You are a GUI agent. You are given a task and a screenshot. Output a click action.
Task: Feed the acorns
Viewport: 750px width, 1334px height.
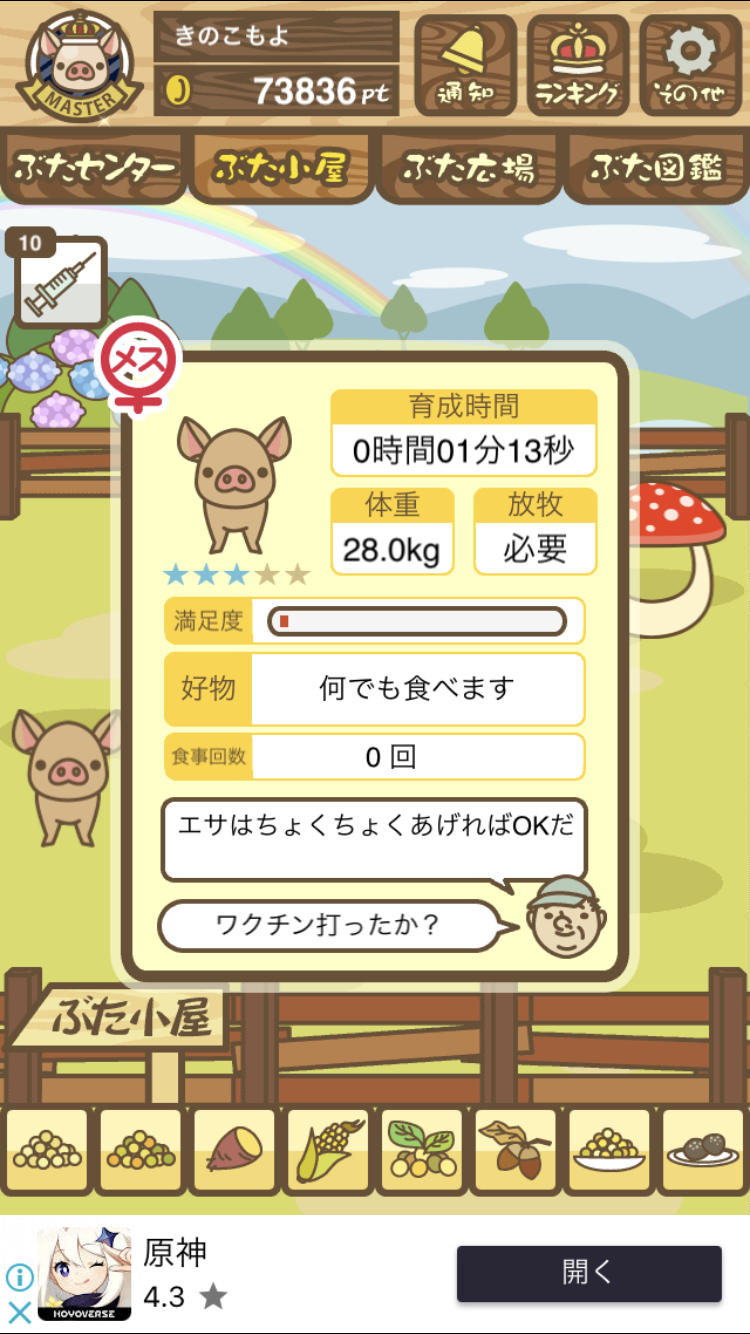(515, 1152)
